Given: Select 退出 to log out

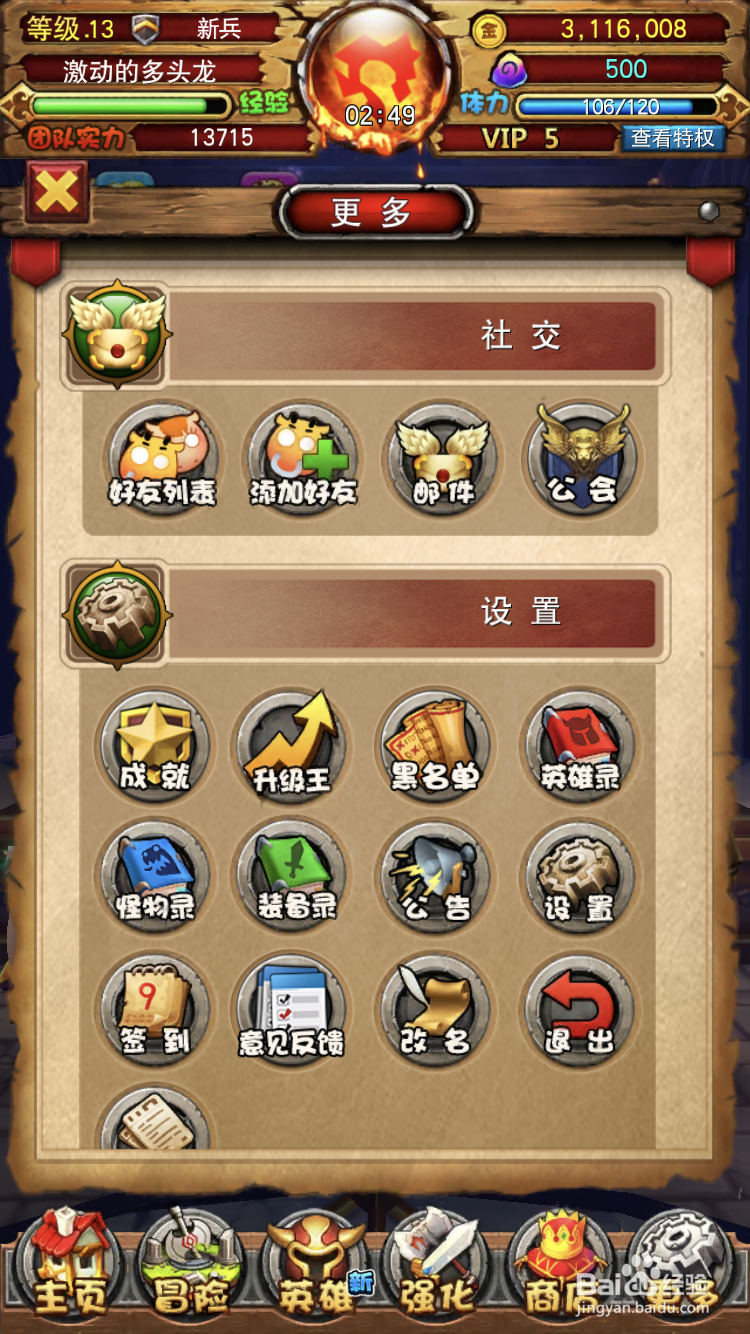Looking at the screenshot, I should point(578,1012).
